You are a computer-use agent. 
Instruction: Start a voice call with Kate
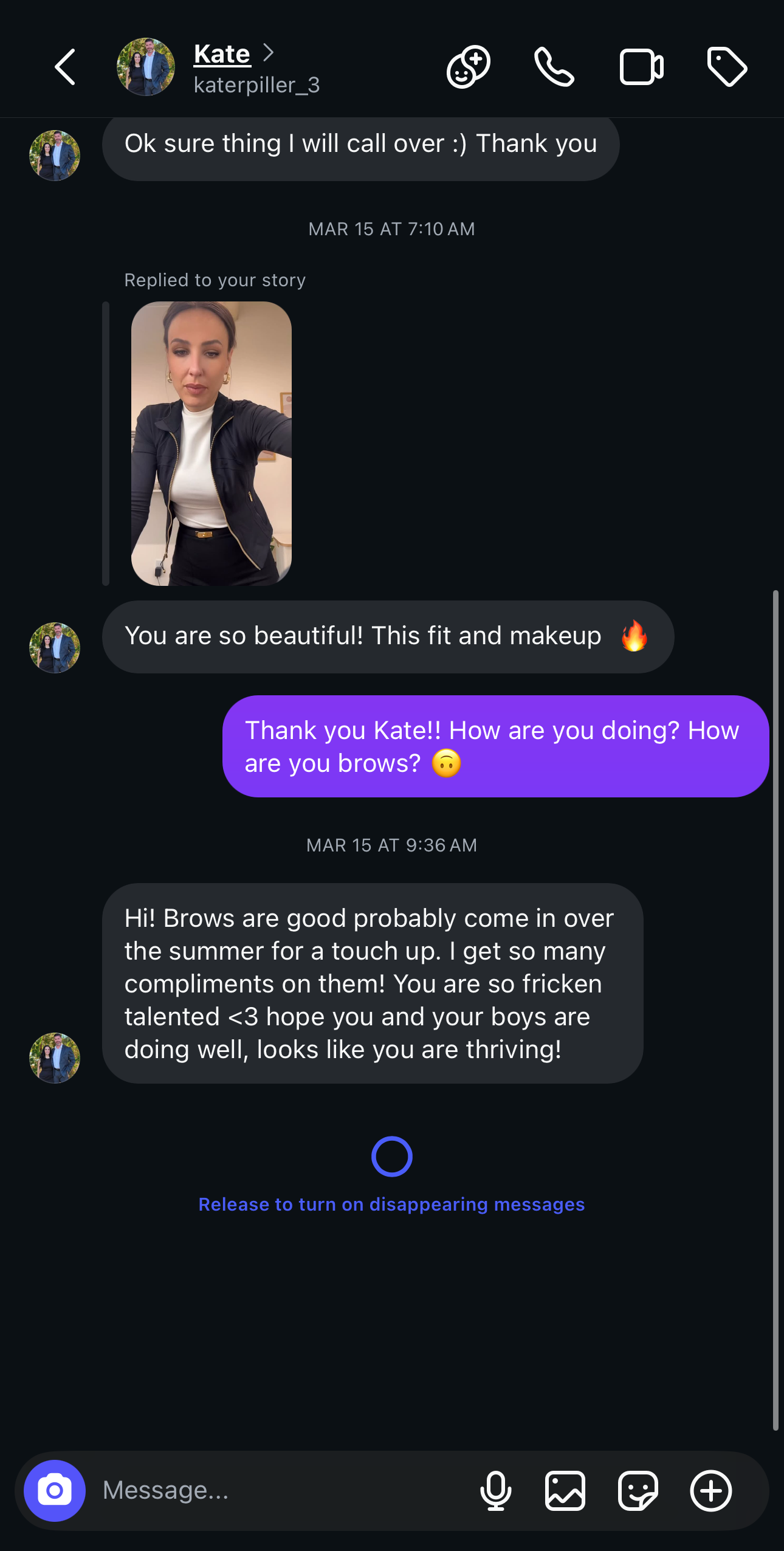point(554,67)
